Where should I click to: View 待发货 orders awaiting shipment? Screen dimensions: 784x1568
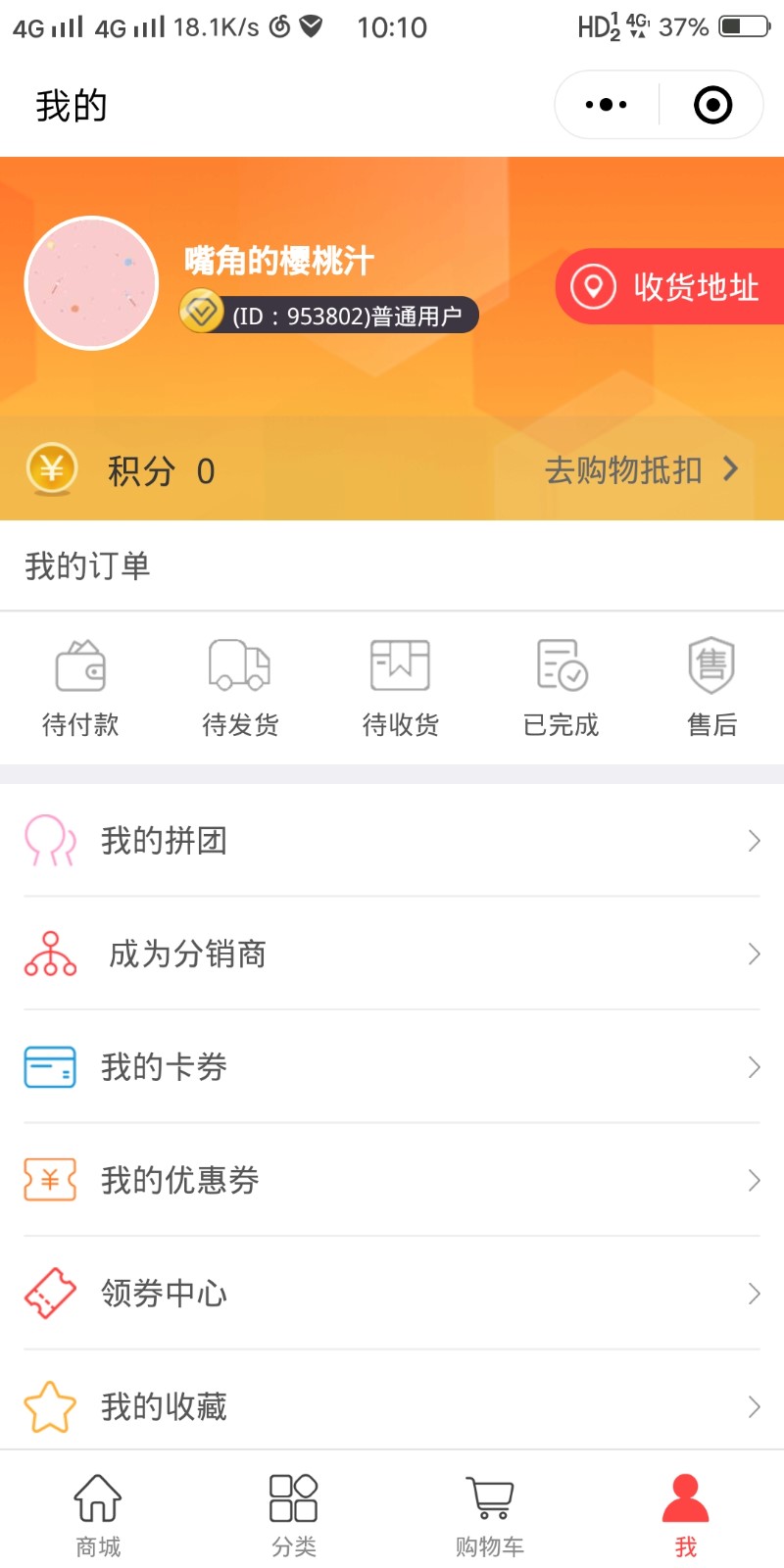240,688
